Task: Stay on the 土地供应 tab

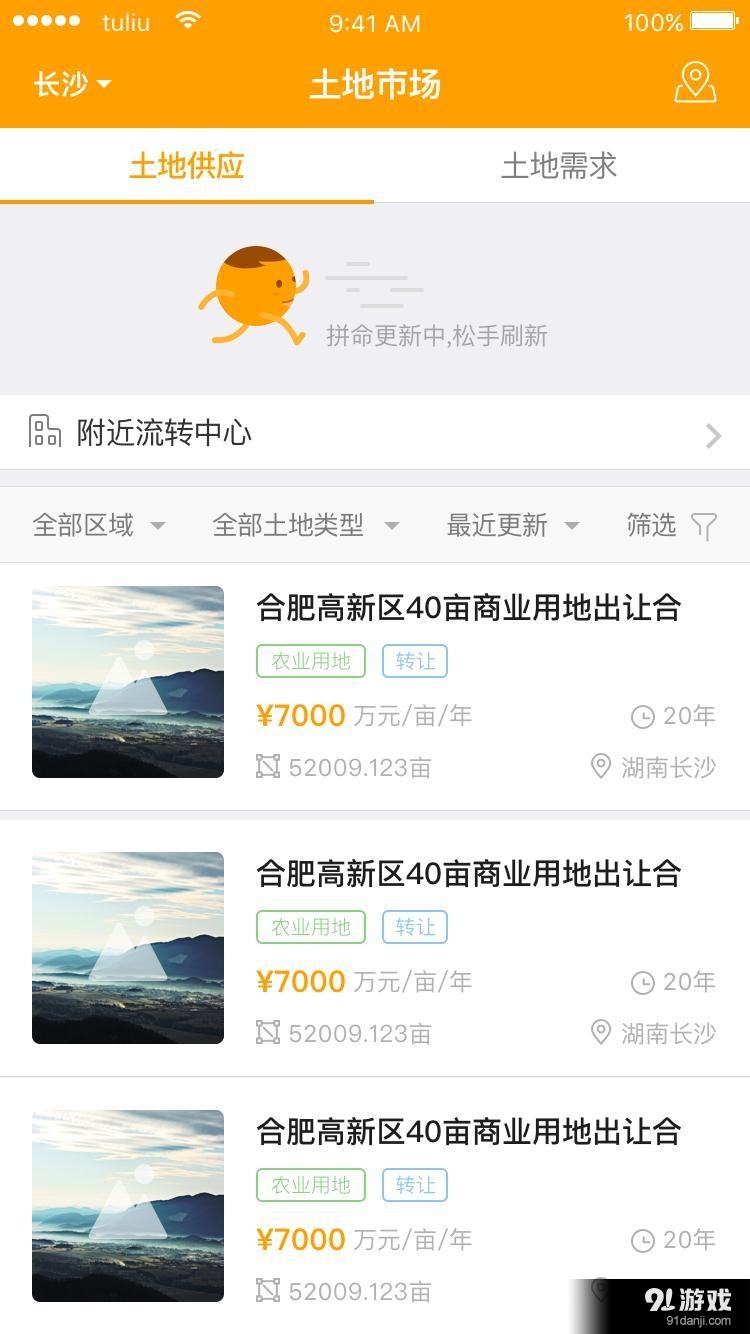Action: 186,168
